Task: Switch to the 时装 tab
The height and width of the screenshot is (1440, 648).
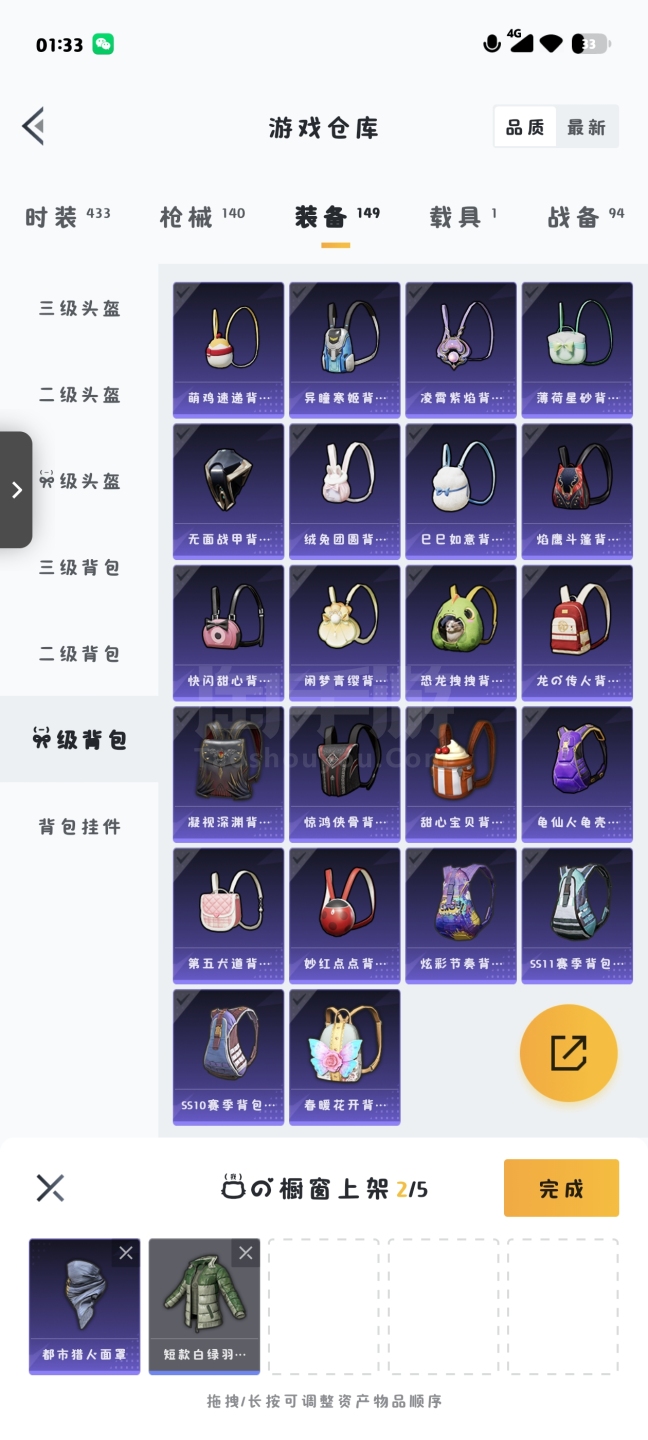Action: coord(52,217)
